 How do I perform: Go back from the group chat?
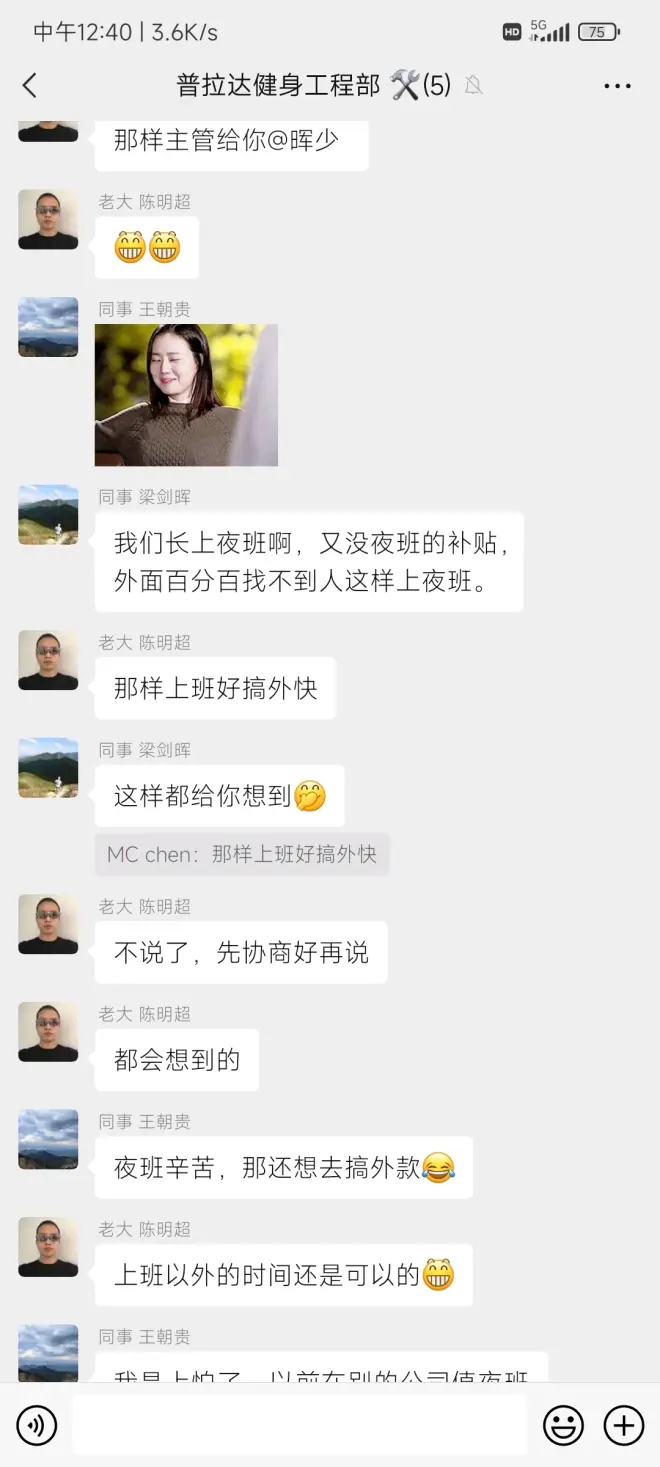(30, 86)
